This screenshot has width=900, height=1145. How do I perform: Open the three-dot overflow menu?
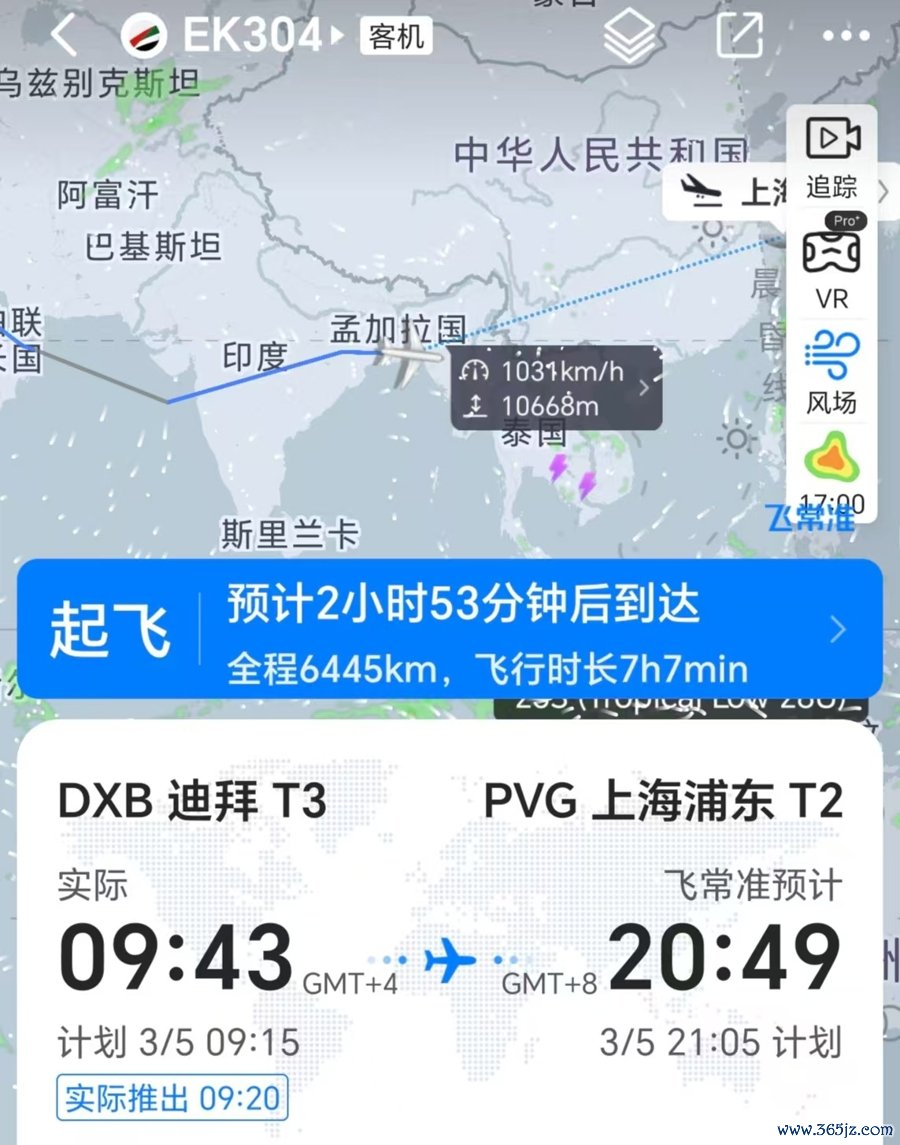846,36
